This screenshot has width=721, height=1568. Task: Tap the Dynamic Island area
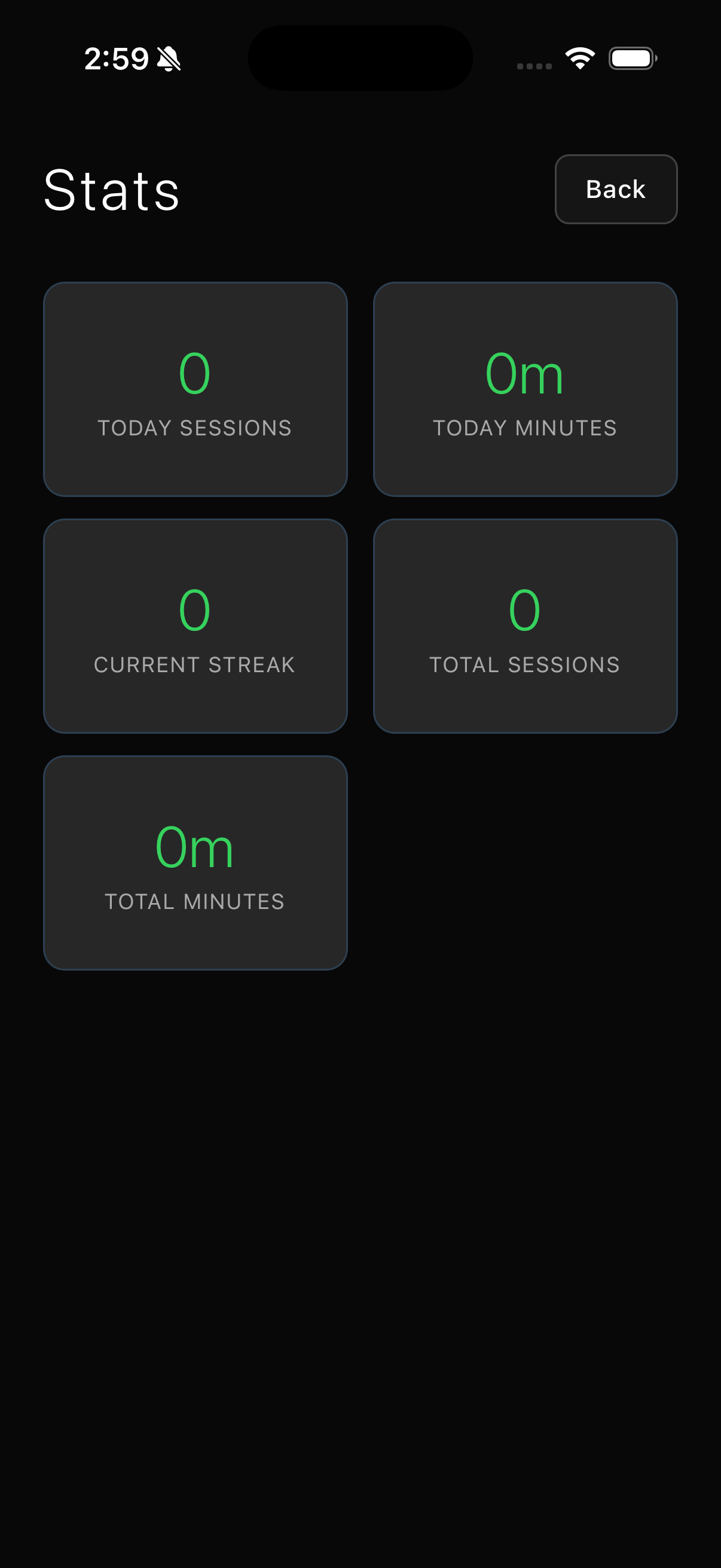point(360,59)
